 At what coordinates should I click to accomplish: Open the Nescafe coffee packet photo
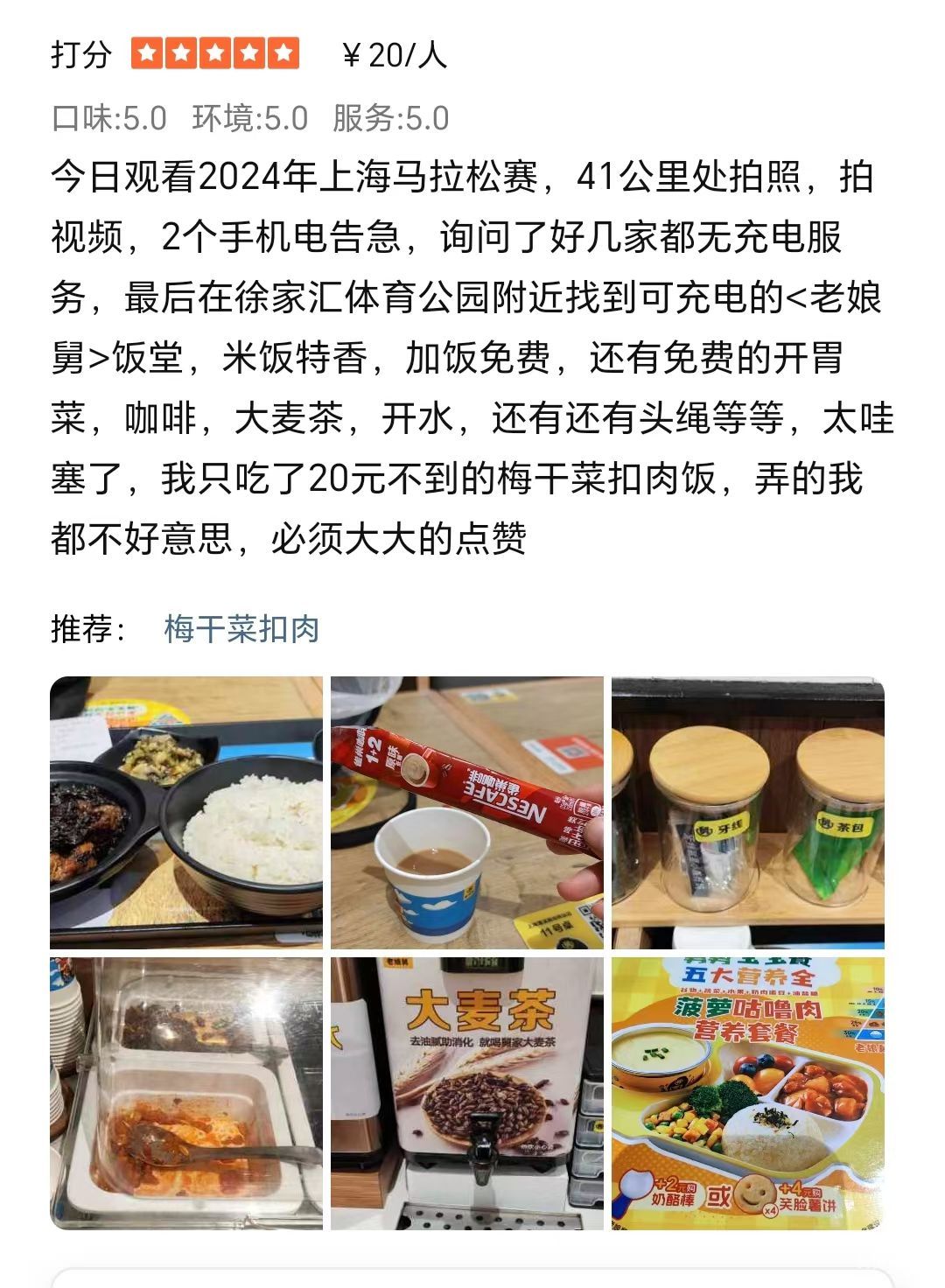pyautogui.click(x=467, y=813)
